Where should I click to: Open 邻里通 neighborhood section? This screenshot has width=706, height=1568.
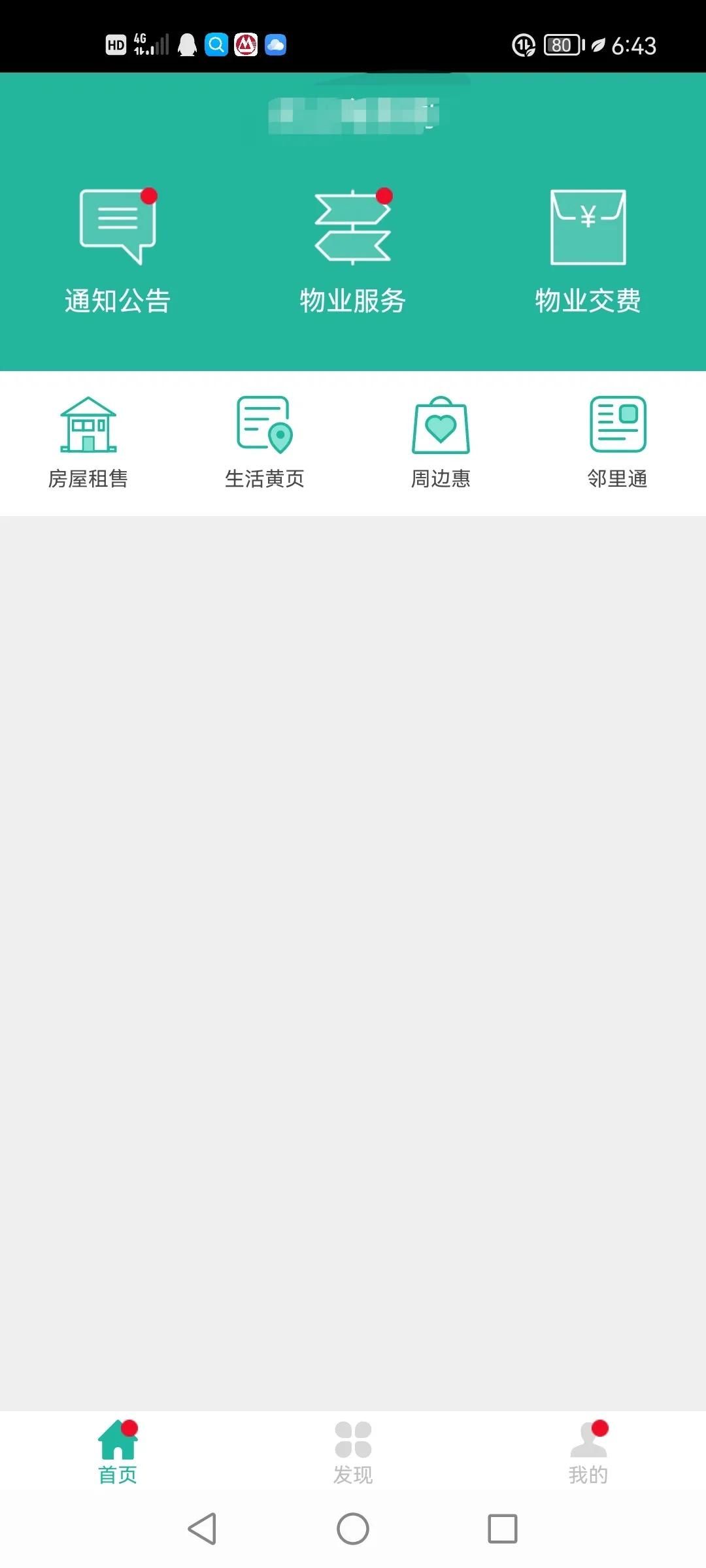click(x=617, y=442)
